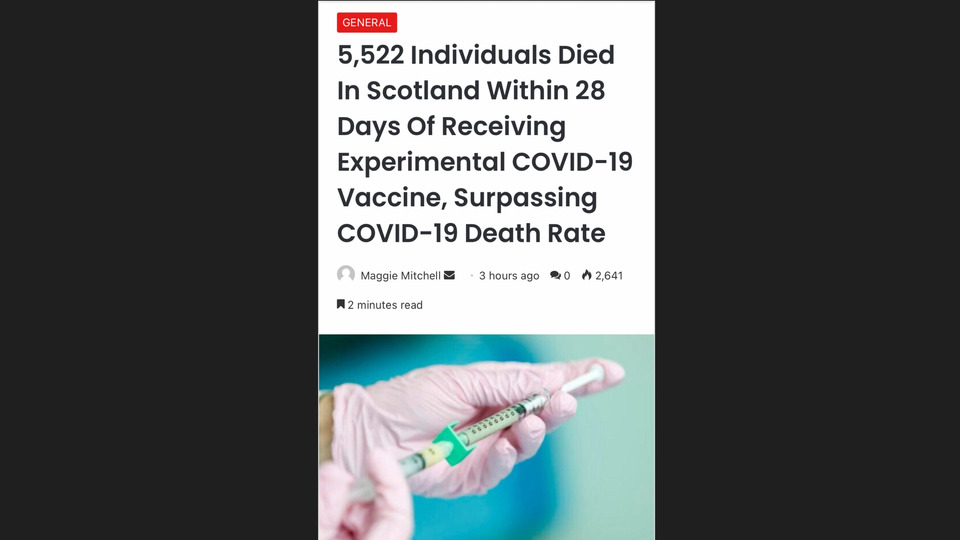Open the GENERAL category tag
This screenshot has height=540, width=960.
[367, 22]
